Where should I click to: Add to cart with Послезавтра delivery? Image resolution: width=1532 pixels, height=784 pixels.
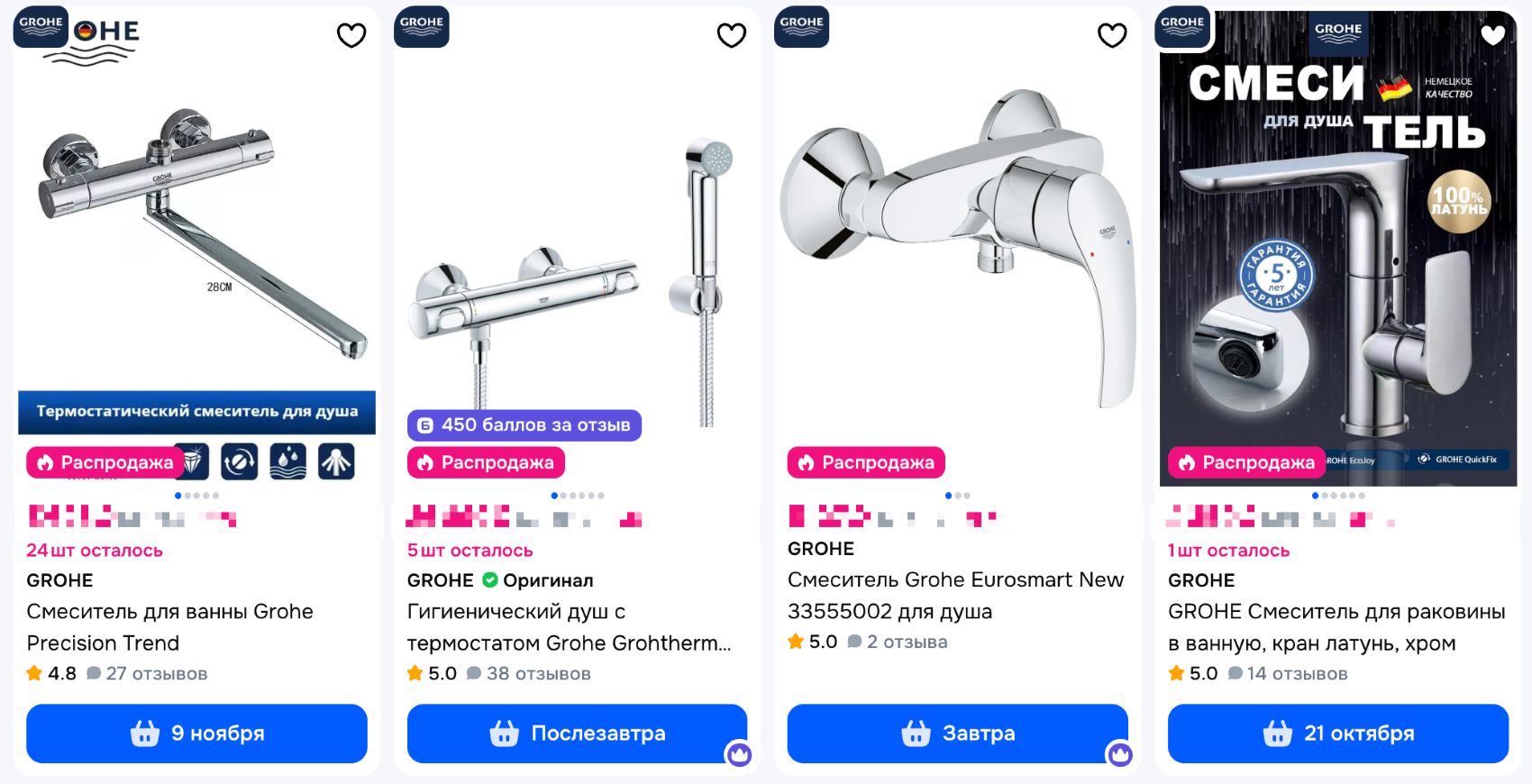[x=577, y=734]
